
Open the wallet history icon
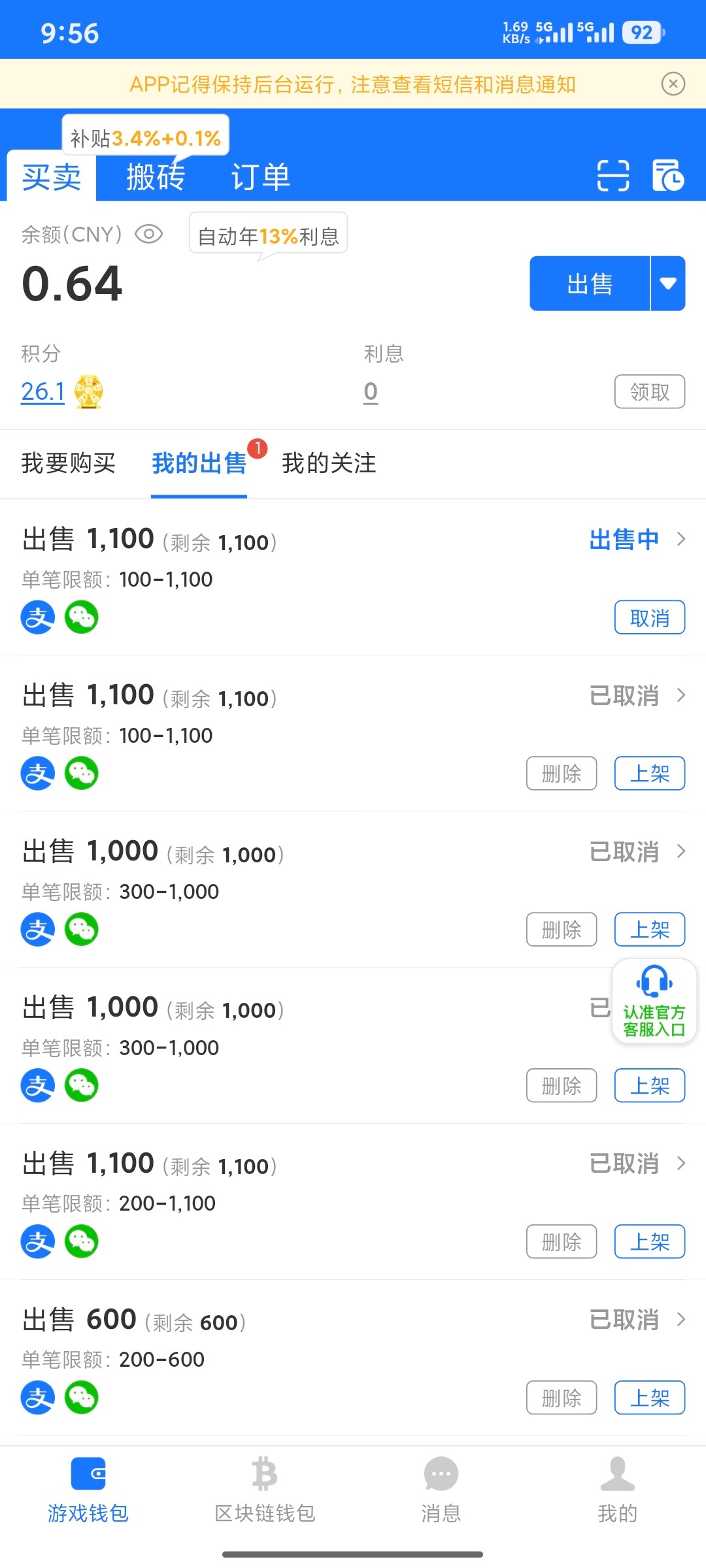668,176
